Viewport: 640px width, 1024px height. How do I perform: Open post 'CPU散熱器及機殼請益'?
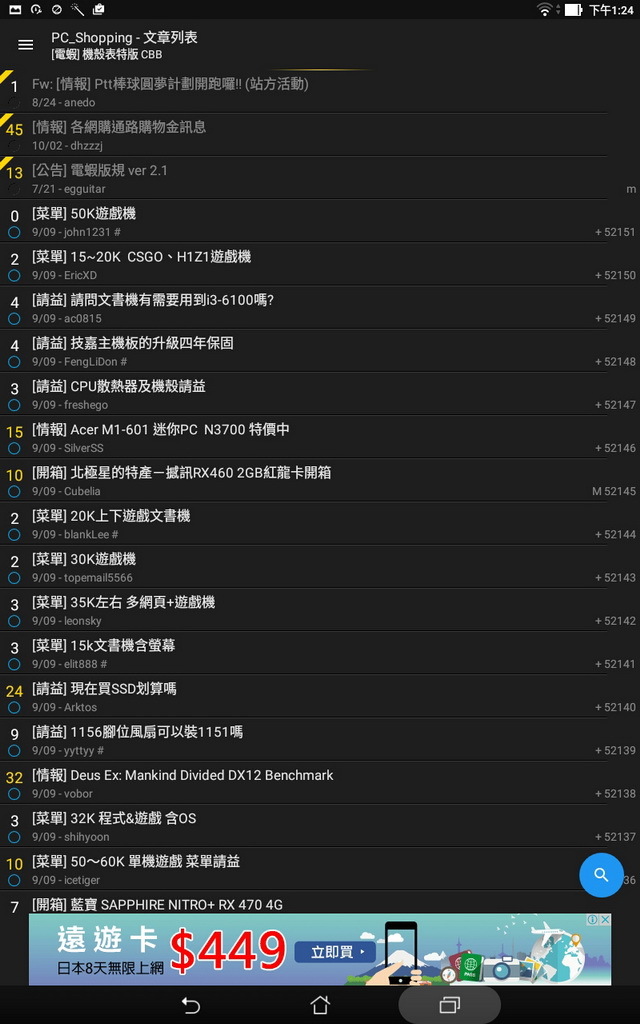tap(300, 394)
